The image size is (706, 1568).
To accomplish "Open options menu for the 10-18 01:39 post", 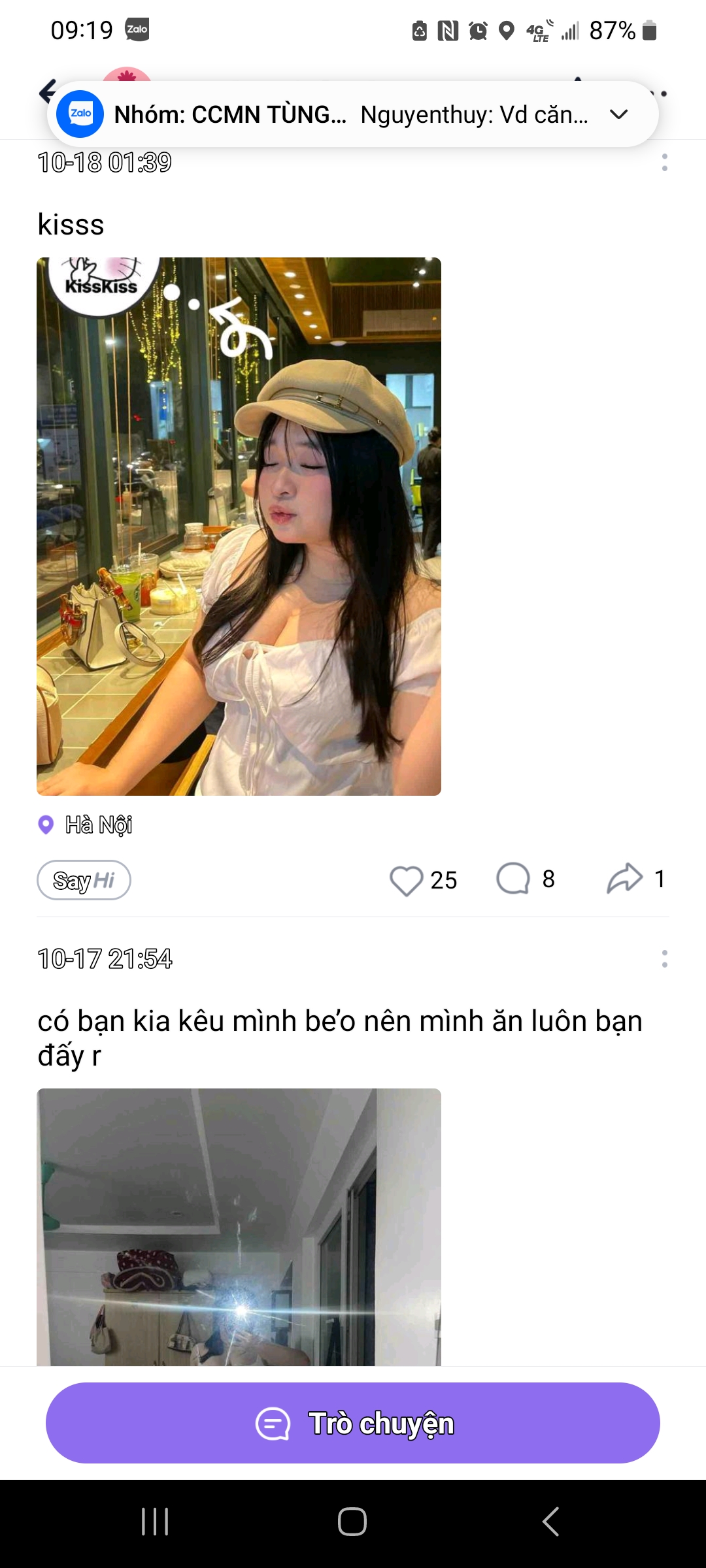I will tap(664, 163).
